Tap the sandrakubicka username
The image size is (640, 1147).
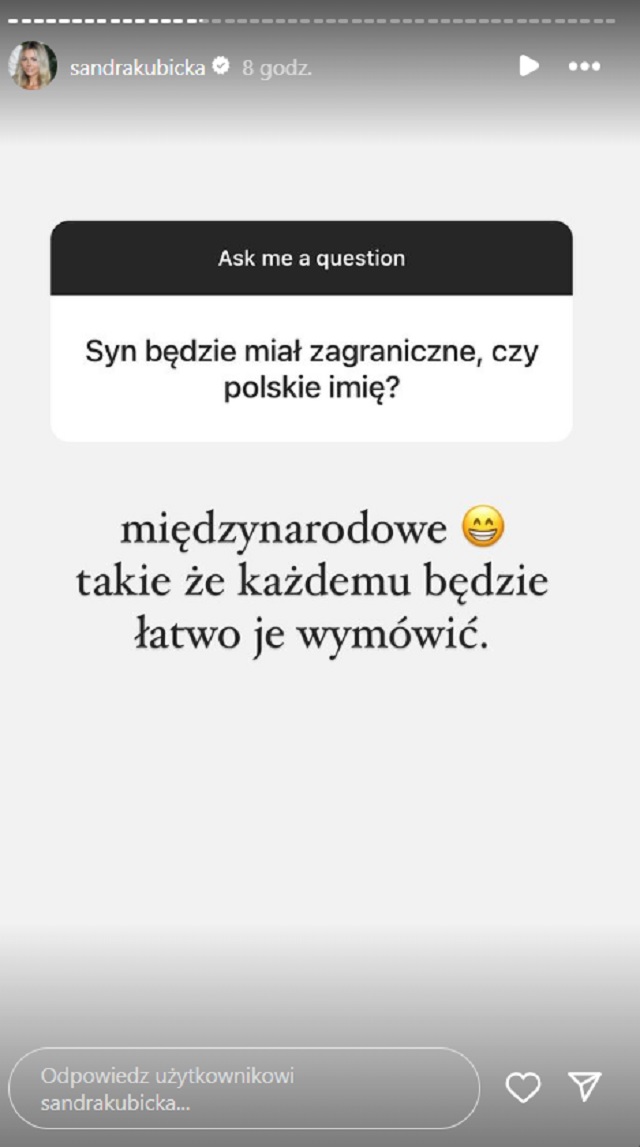pyautogui.click(x=137, y=68)
